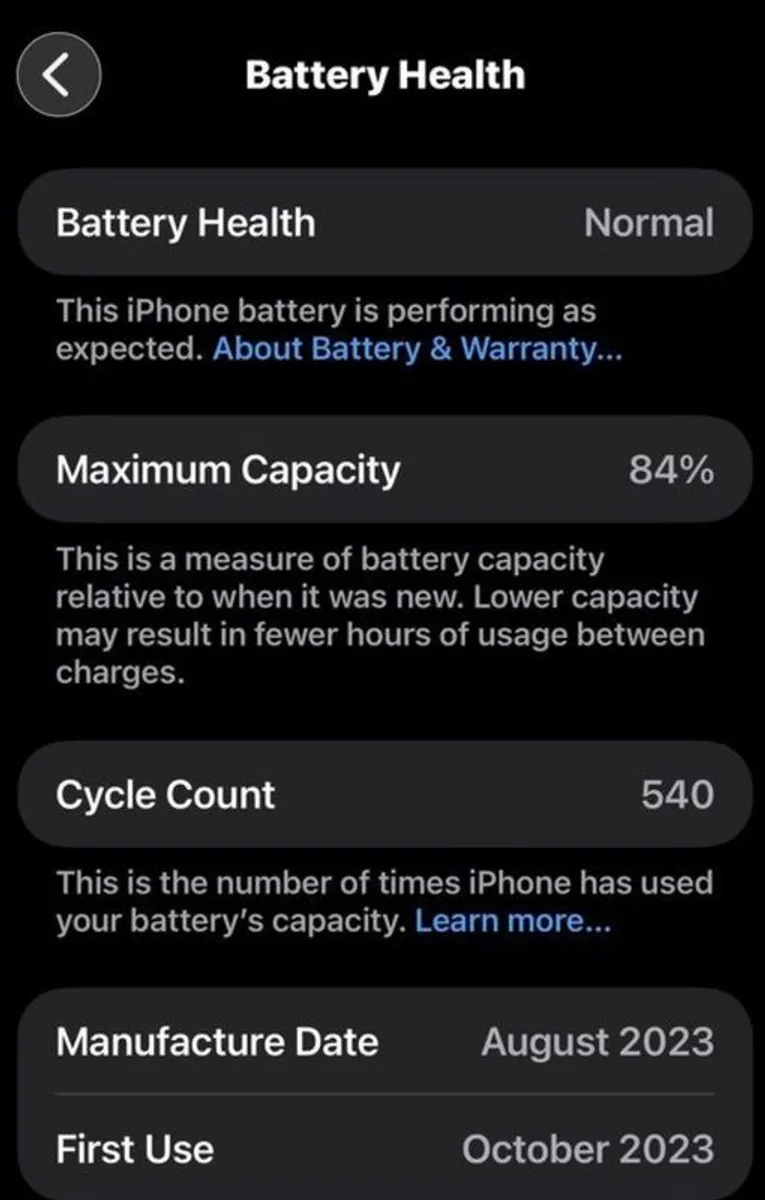Tap the Battery Health label in first row
Viewport: 765px width, 1200px height.
[x=186, y=222]
